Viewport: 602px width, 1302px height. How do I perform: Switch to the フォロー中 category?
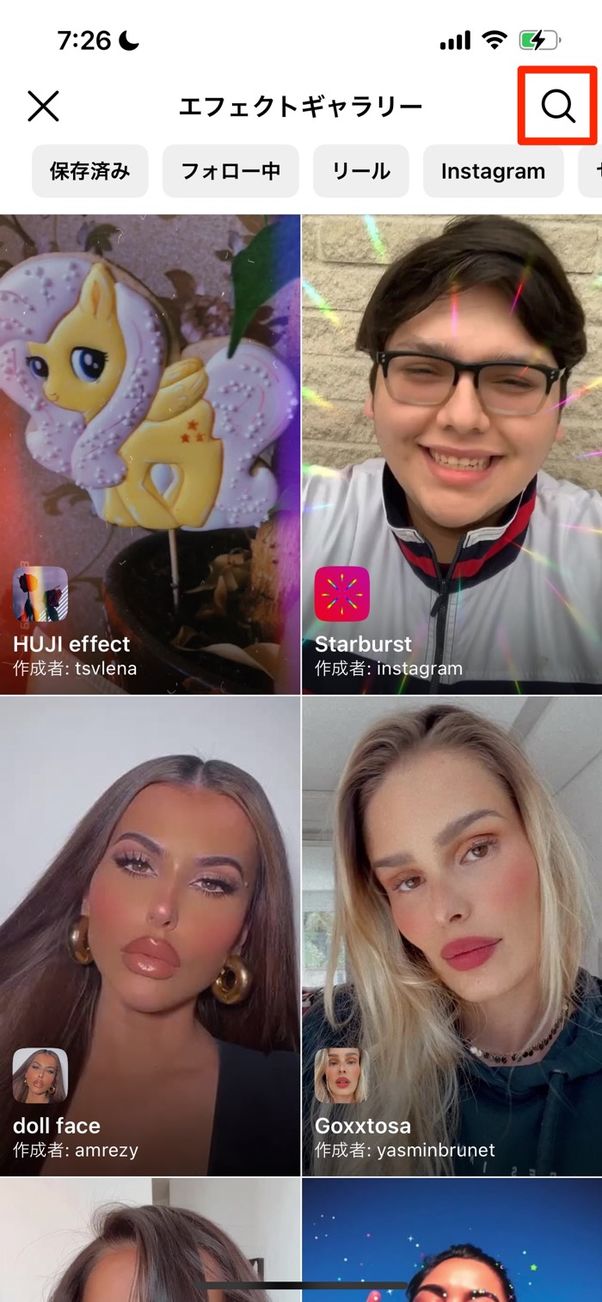pos(231,171)
